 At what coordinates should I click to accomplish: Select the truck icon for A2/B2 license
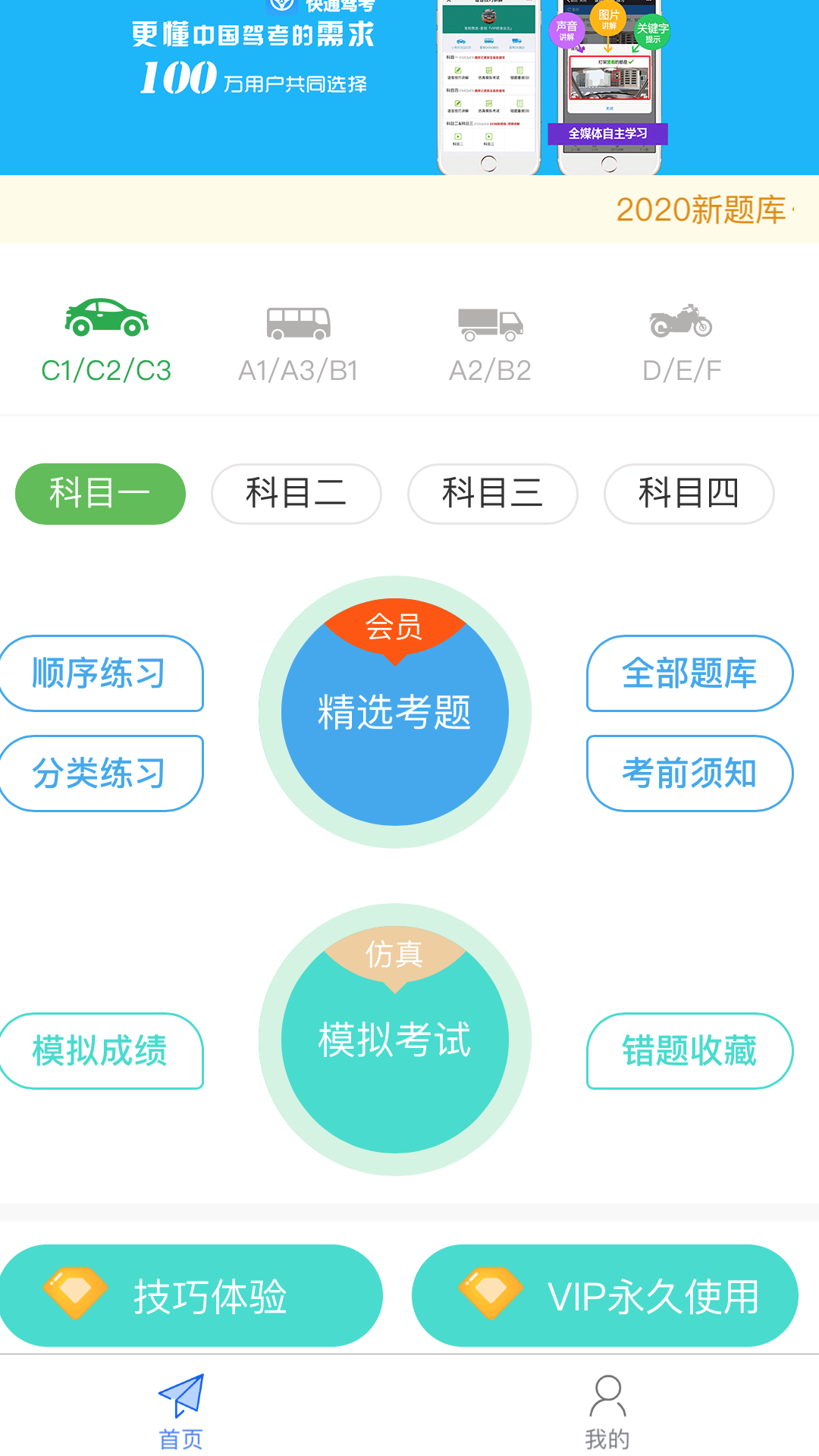coord(491,322)
